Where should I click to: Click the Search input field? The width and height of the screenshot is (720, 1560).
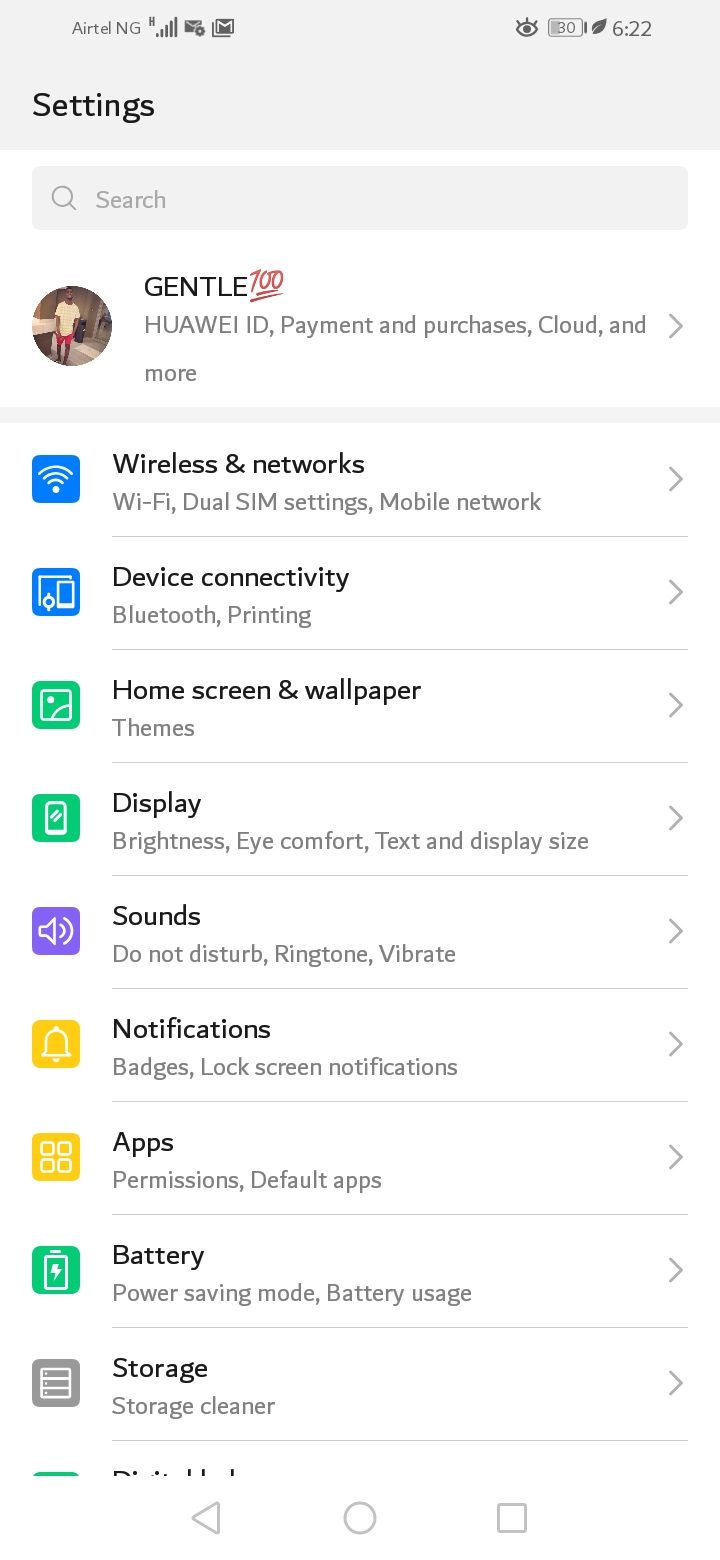coord(360,198)
